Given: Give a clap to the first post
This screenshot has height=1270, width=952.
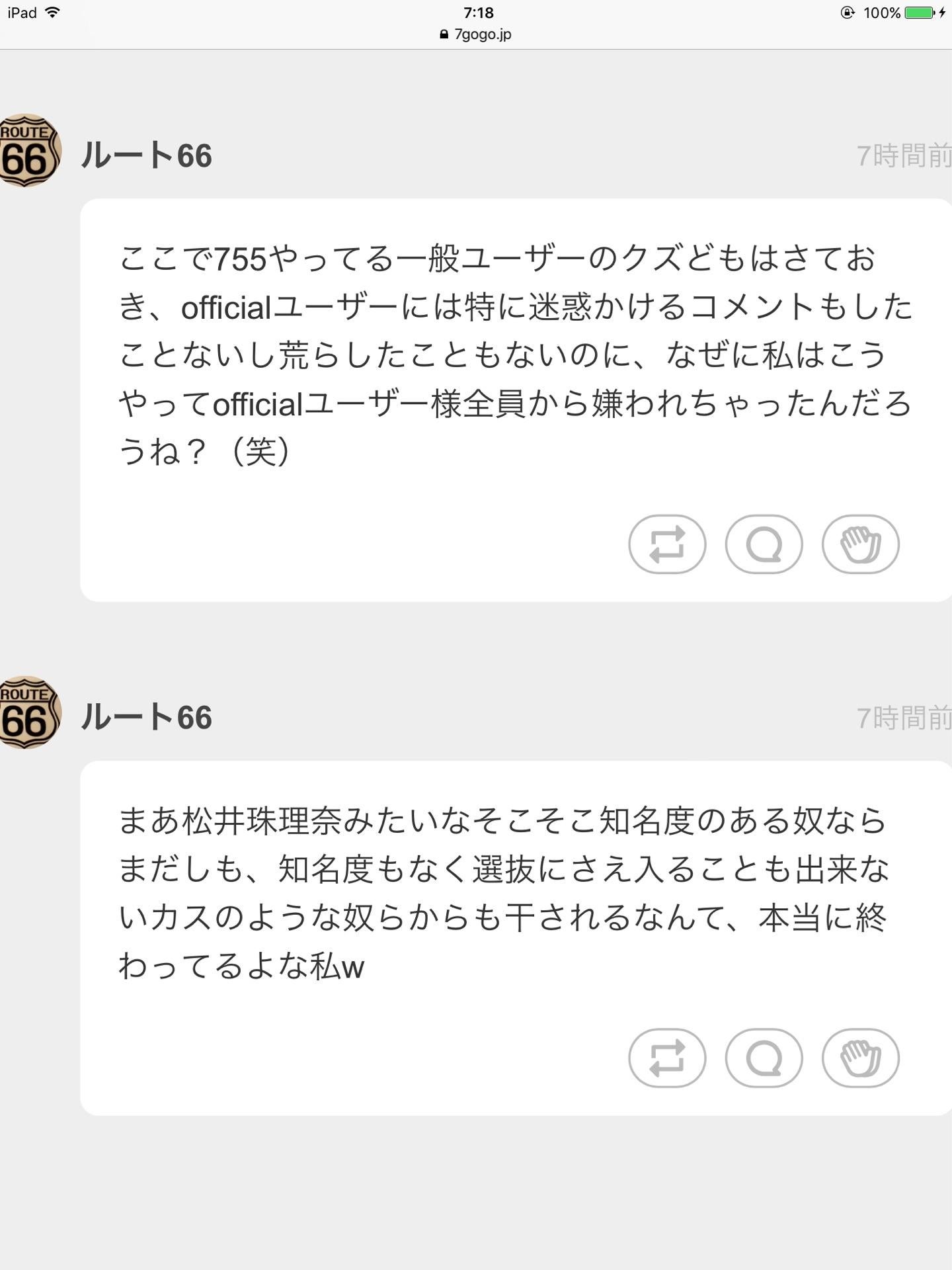Looking at the screenshot, I should [860, 544].
